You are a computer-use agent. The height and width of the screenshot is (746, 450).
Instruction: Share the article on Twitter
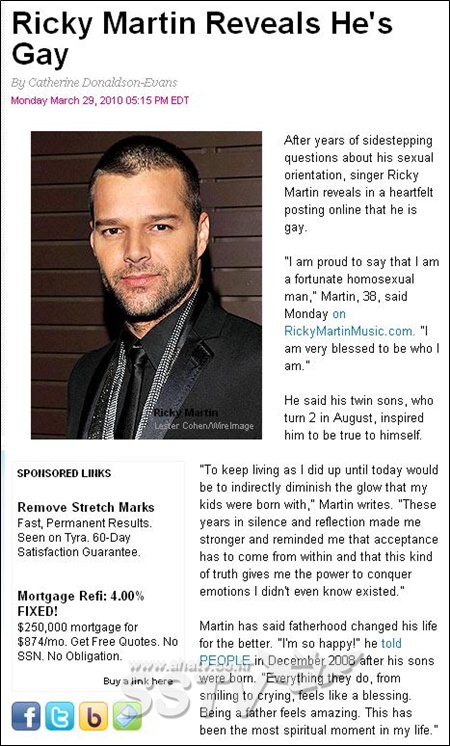59,716
